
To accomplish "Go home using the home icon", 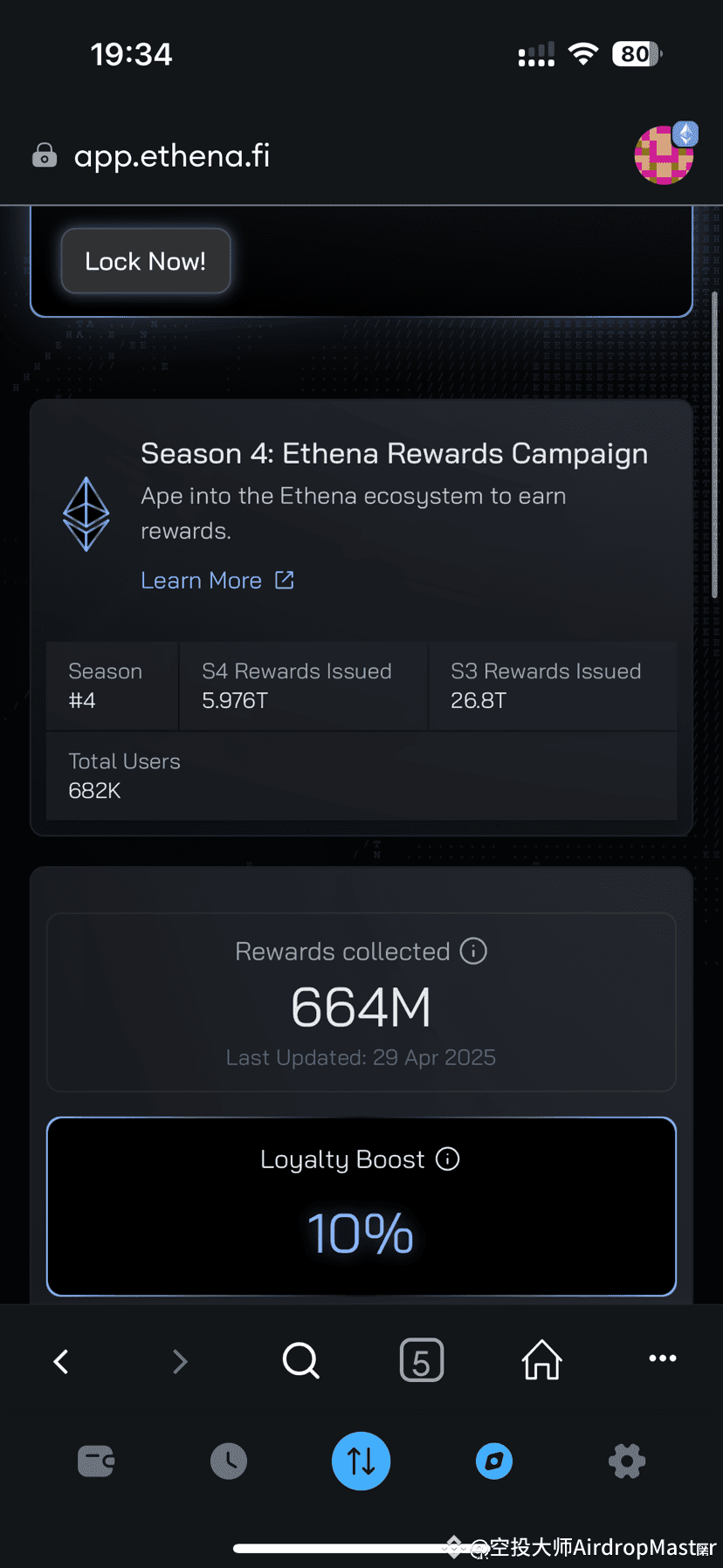I will click(x=541, y=1359).
